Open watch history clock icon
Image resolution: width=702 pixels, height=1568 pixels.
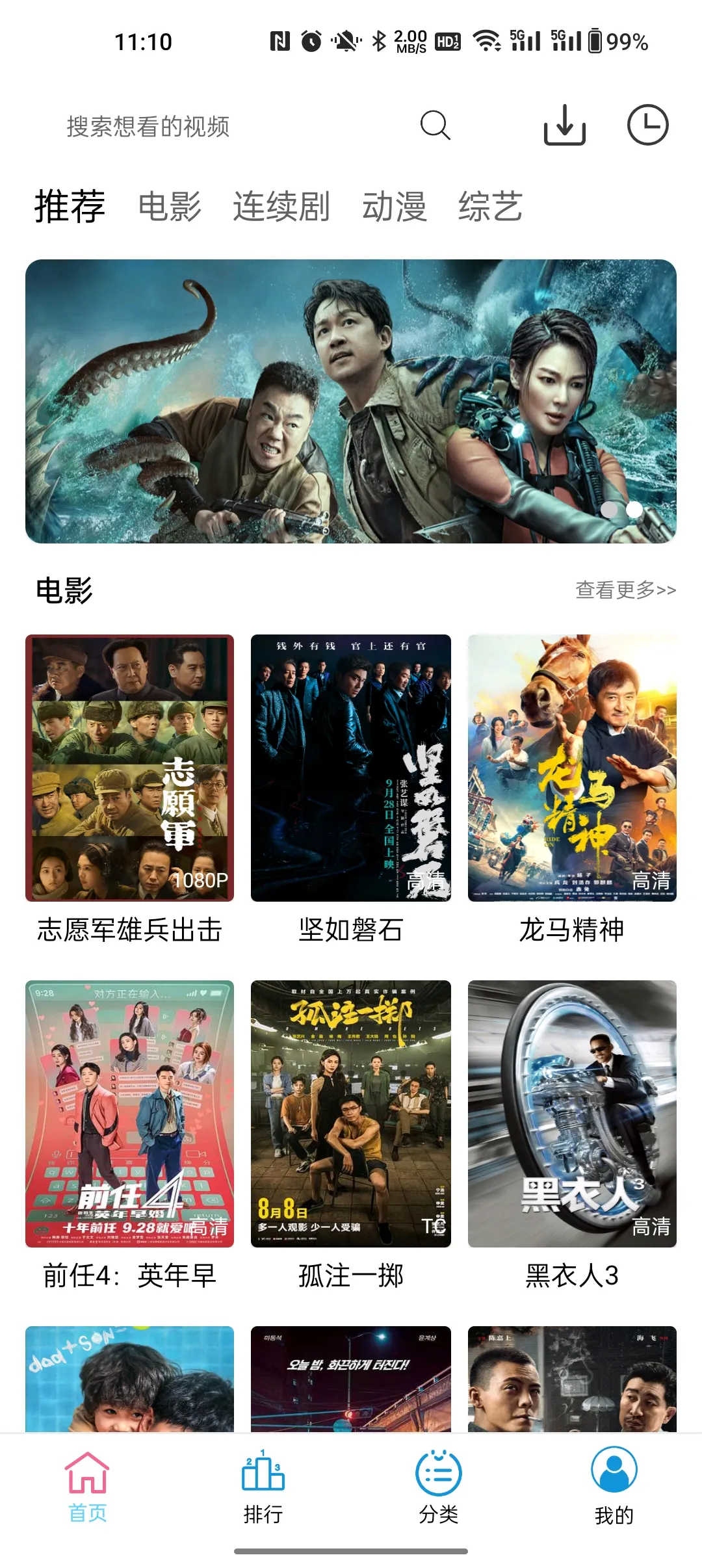(647, 125)
